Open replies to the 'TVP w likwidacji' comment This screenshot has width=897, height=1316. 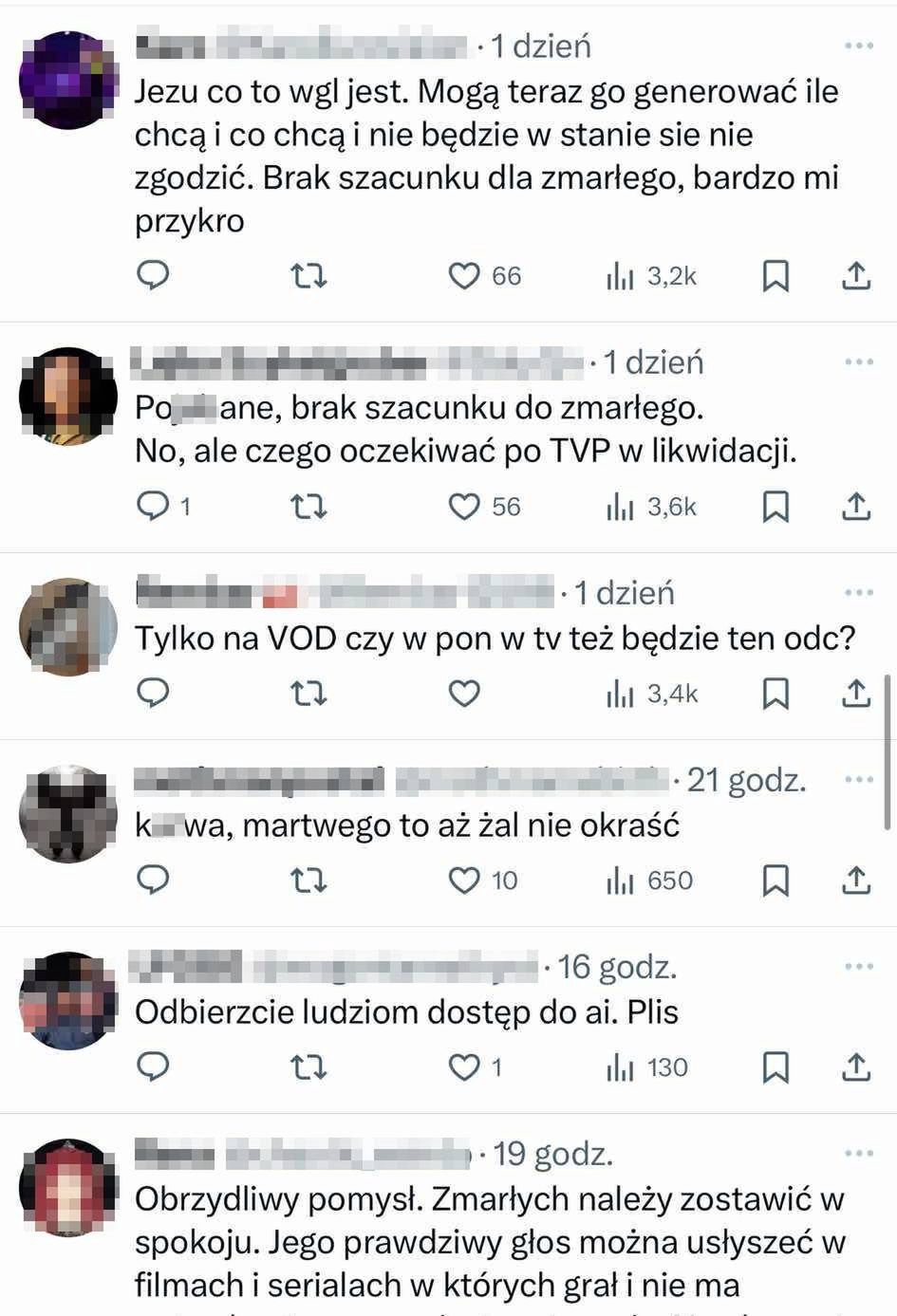pyautogui.click(x=154, y=507)
